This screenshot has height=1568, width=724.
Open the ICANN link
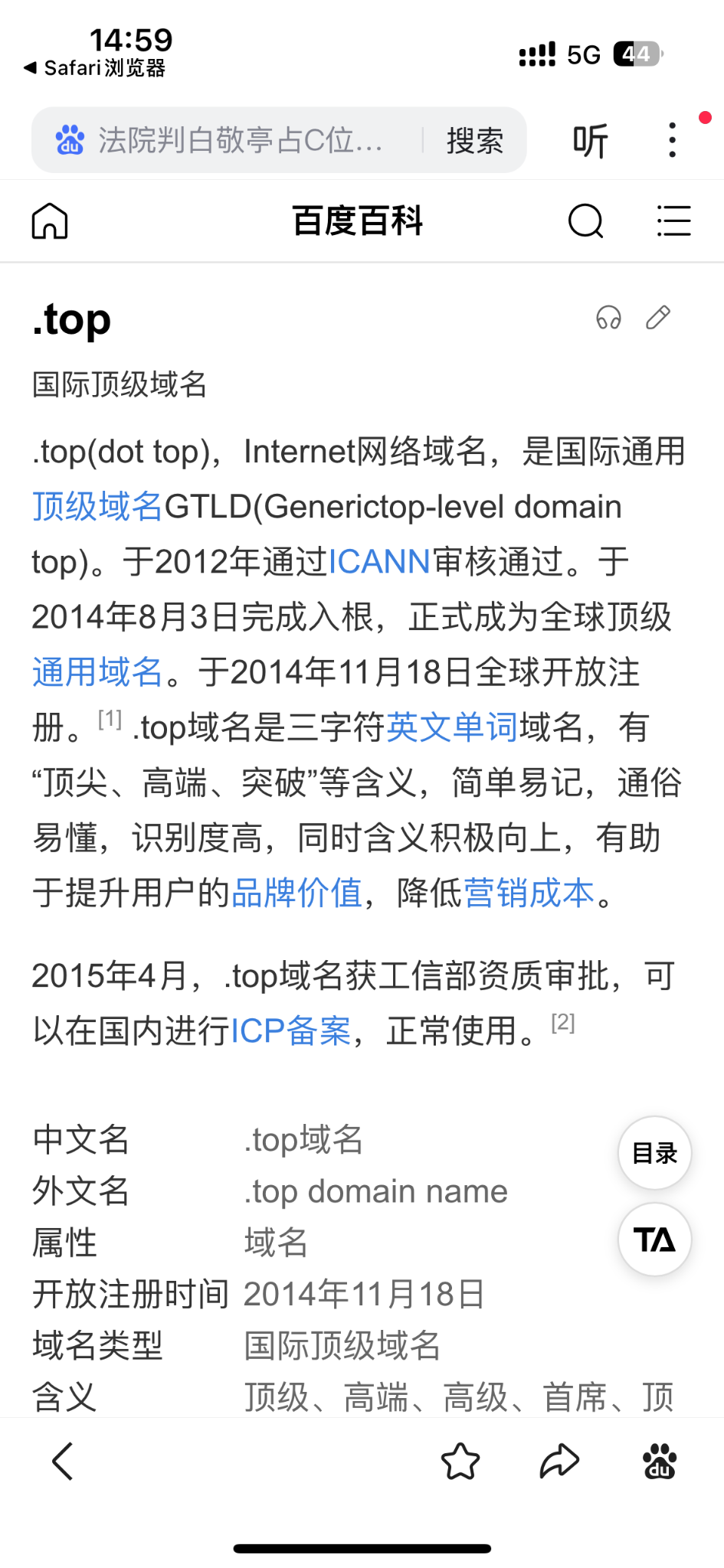pyautogui.click(x=379, y=562)
